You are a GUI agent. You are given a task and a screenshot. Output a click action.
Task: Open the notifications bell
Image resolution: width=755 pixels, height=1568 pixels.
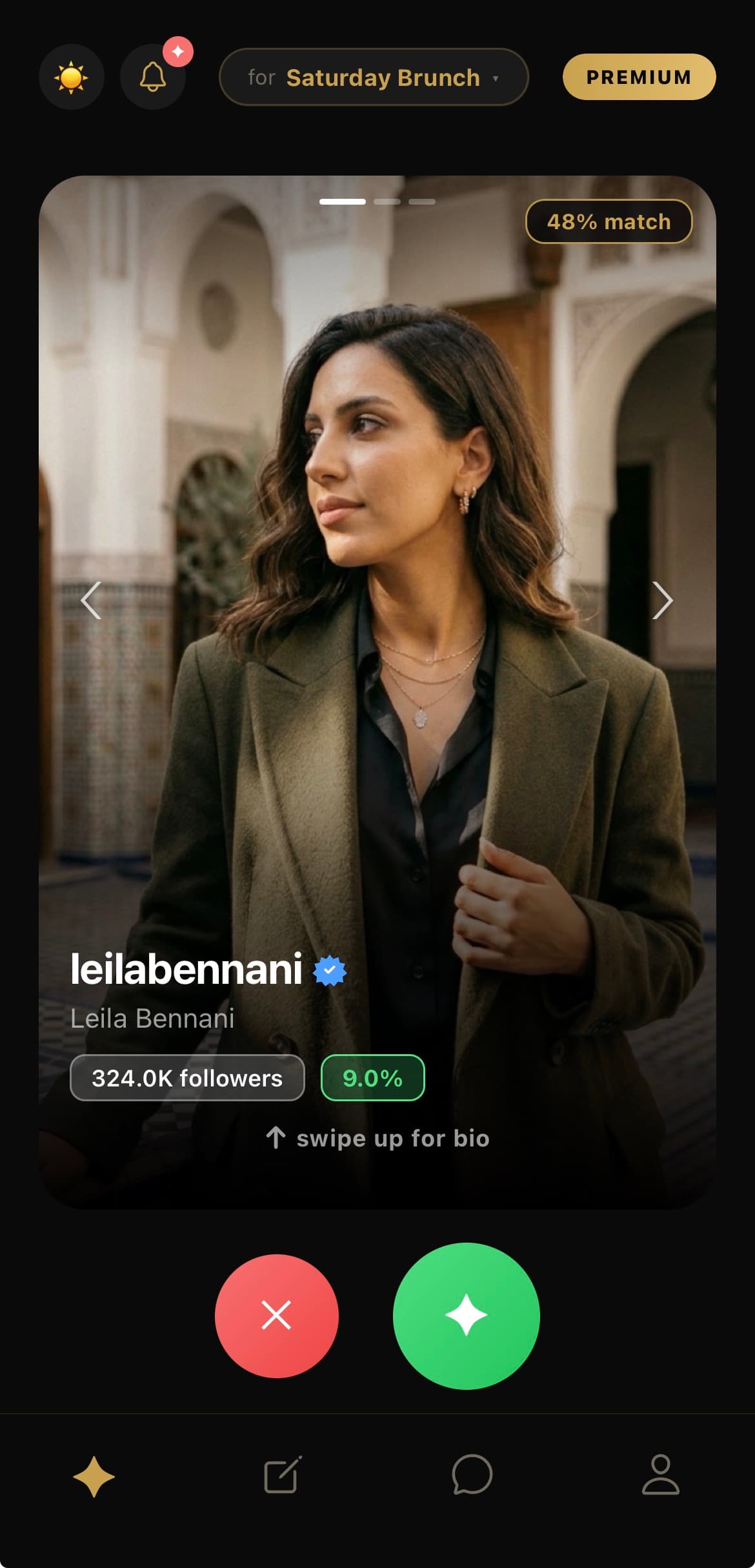[x=153, y=77]
